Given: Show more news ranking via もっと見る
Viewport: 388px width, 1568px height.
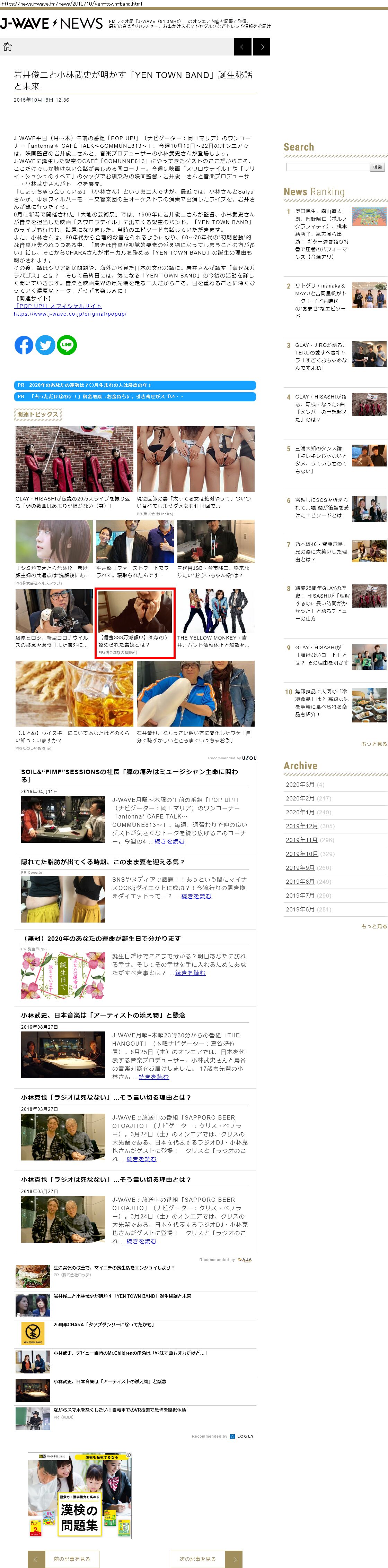Looking at the screenshot, I should click(x=373, y=744).
